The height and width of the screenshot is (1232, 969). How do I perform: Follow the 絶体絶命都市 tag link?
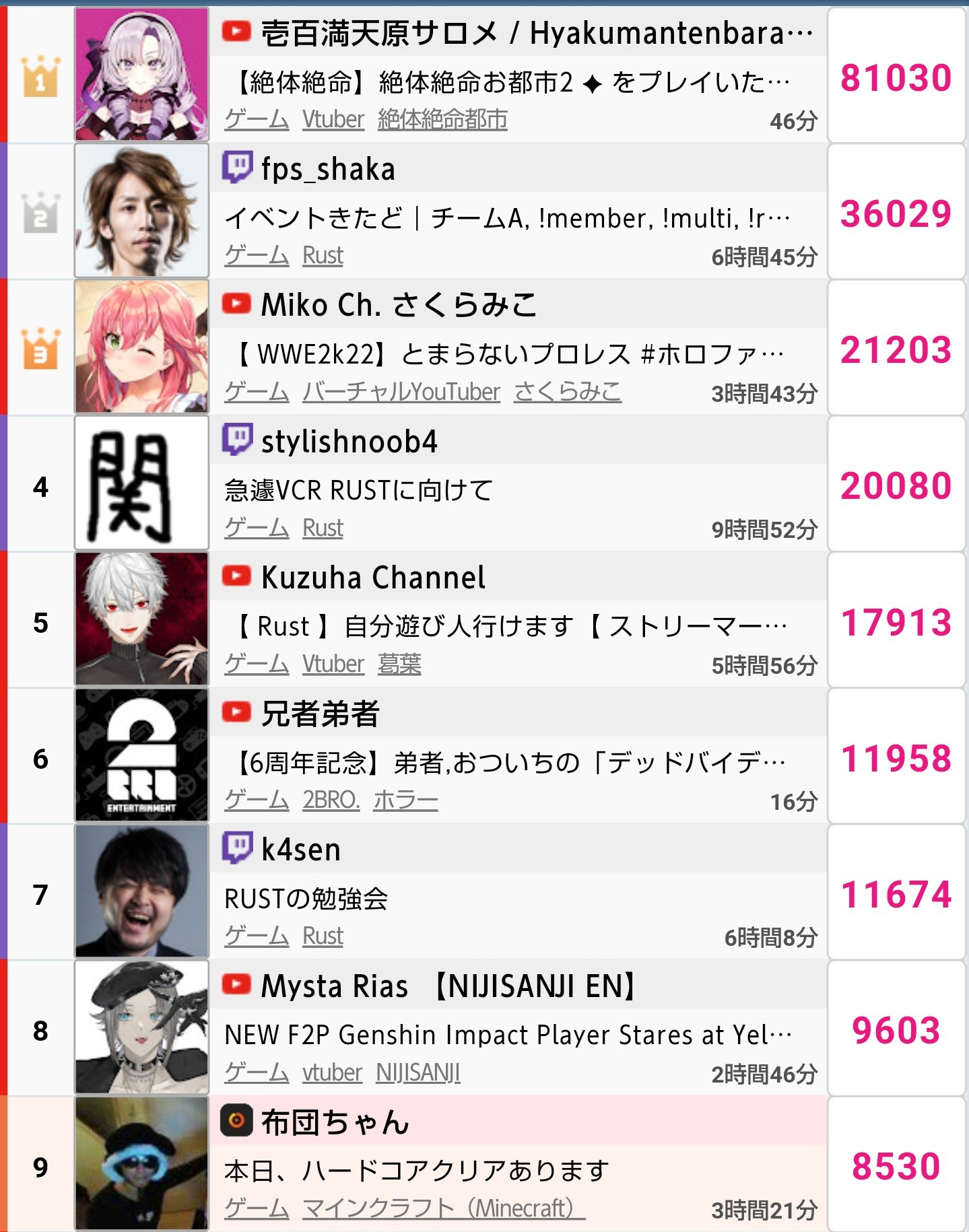[442, 120]
